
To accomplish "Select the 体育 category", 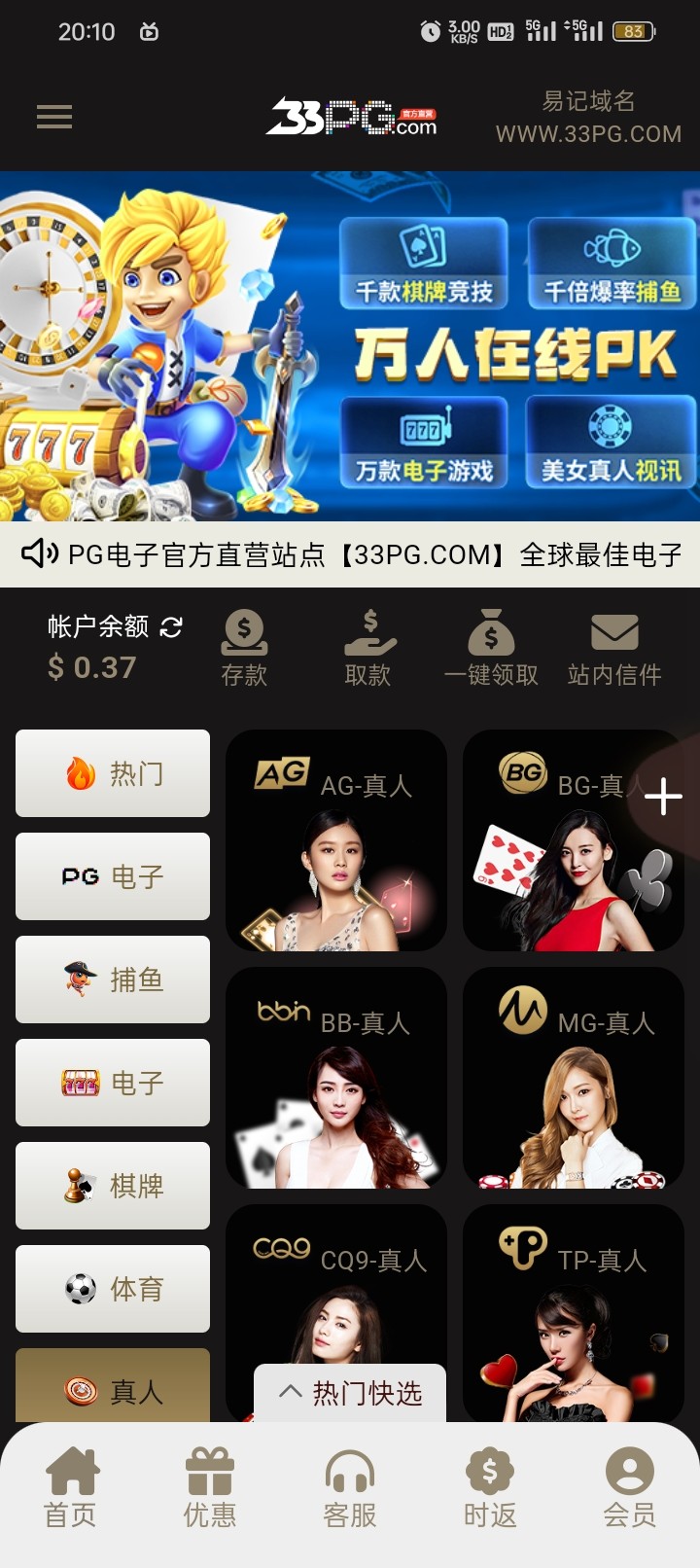I will 113,1289.
